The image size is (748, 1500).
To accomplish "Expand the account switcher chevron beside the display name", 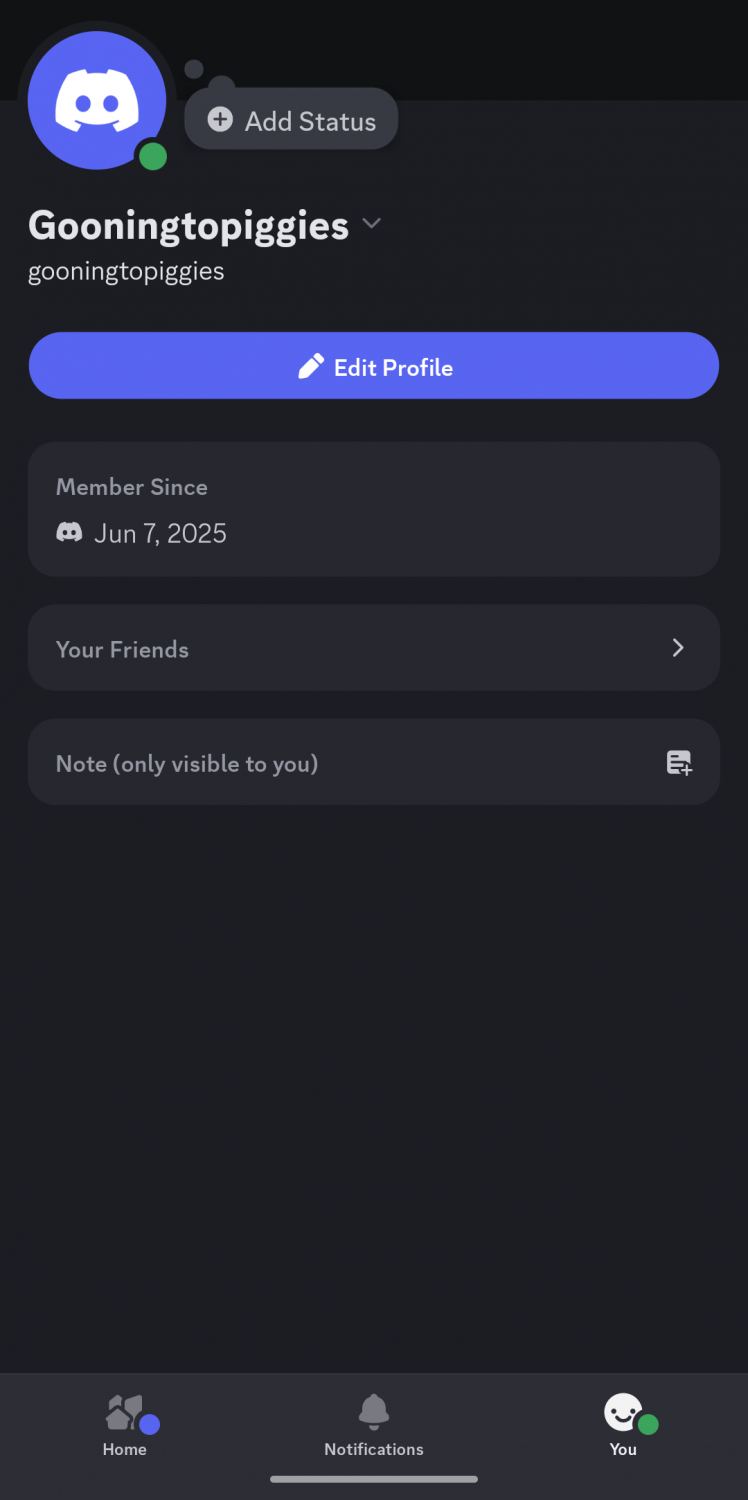I will [372, 224].
